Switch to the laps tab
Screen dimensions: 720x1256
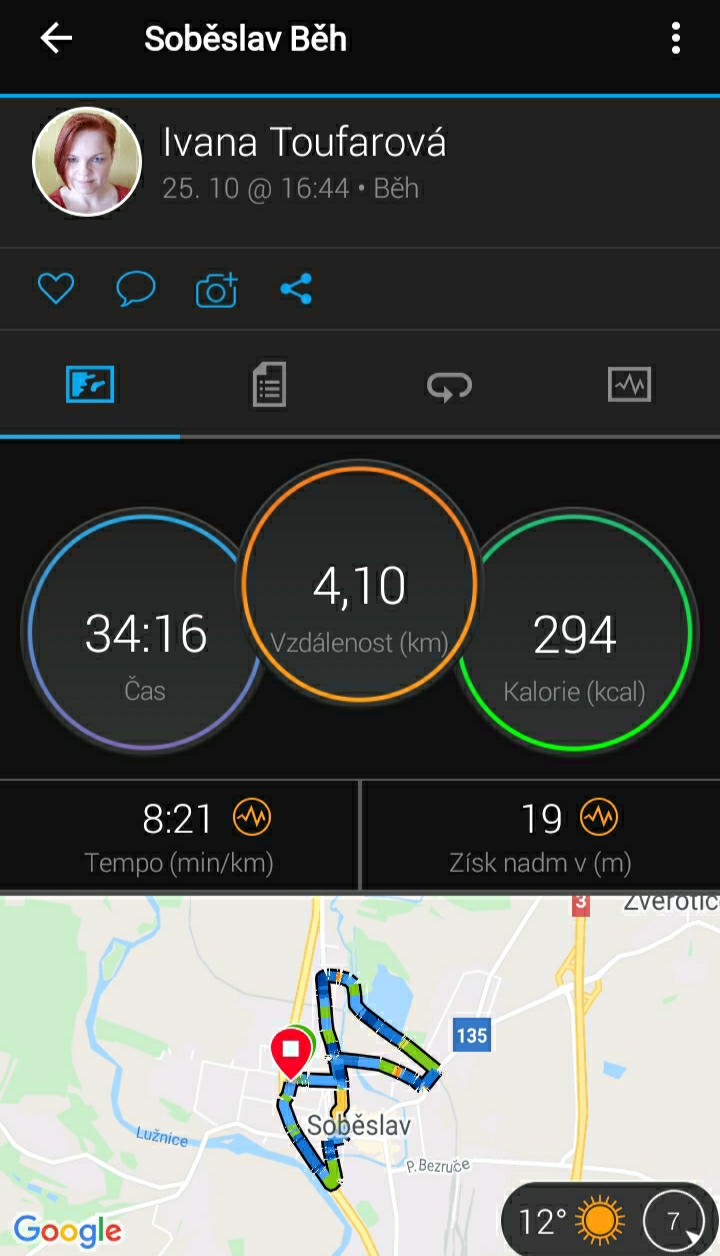(x=449, y=385)
